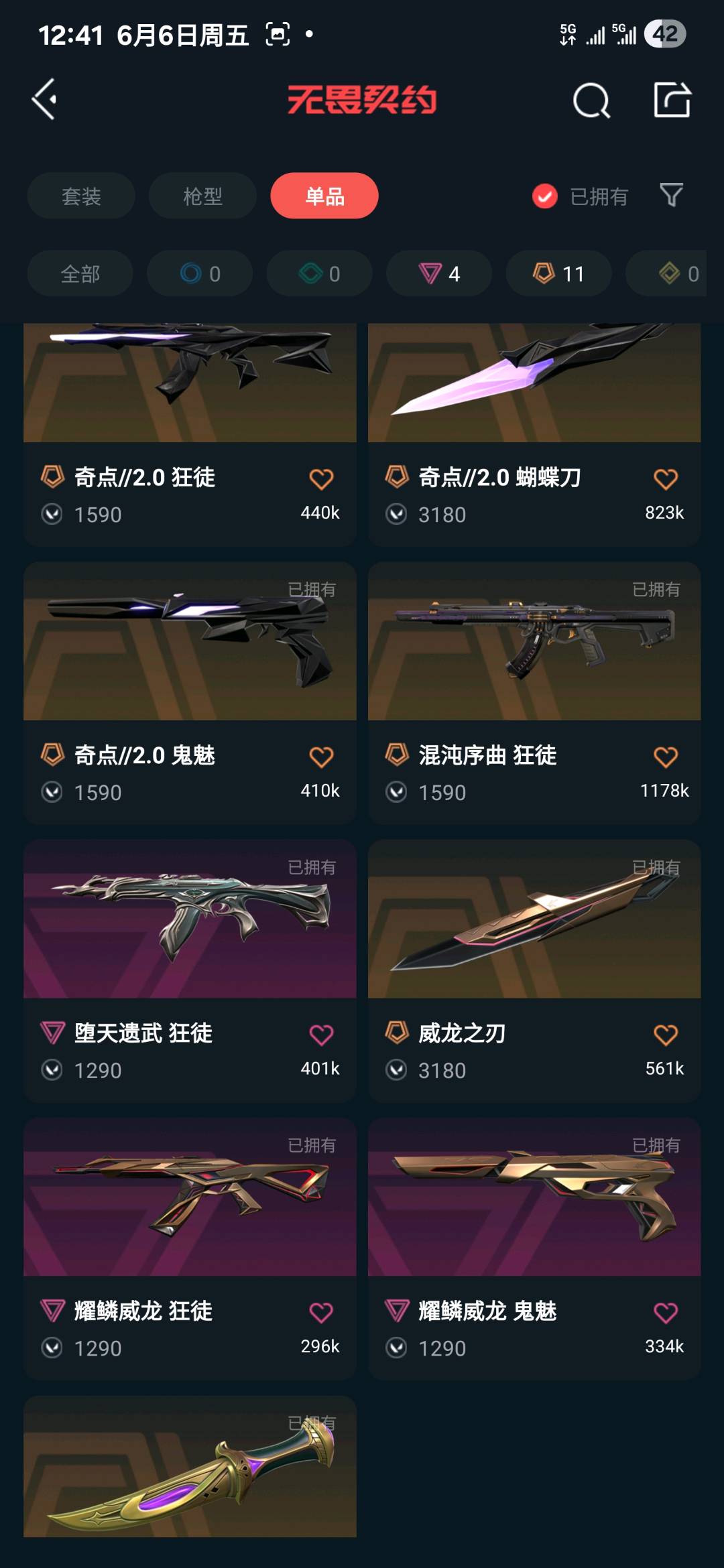Filter by the orange tier chip showing 11
Screen dimensions: 724x1568
point(558,273)
